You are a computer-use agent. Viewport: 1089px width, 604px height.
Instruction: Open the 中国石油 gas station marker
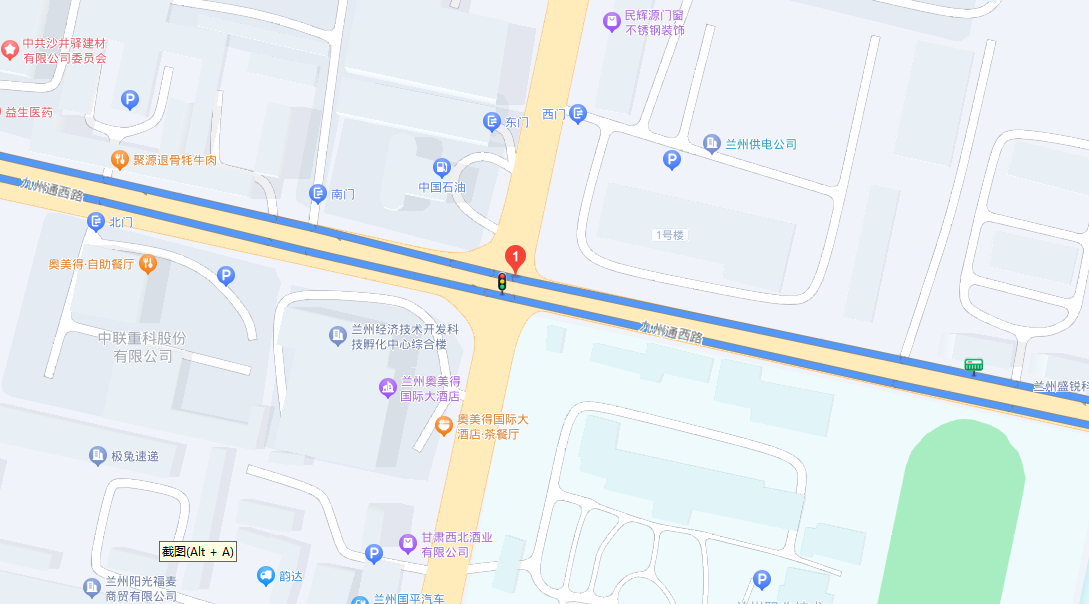coord(441,168)
